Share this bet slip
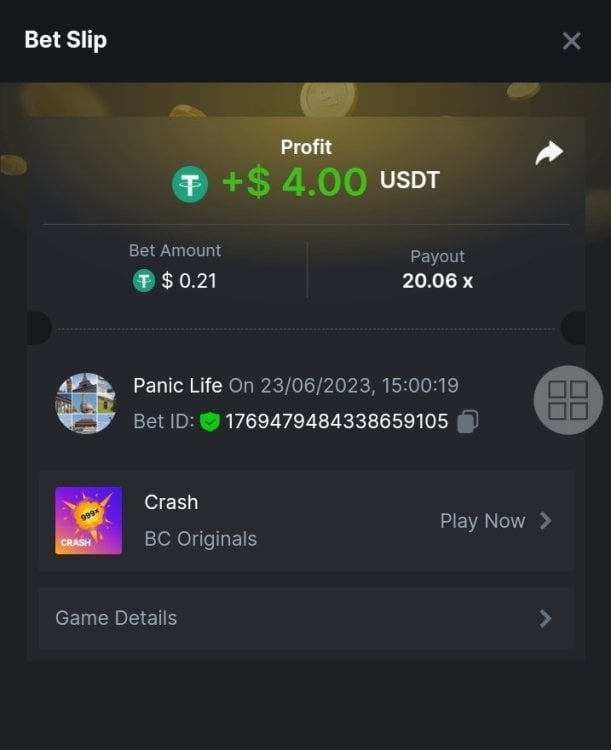 click(549, 153)
